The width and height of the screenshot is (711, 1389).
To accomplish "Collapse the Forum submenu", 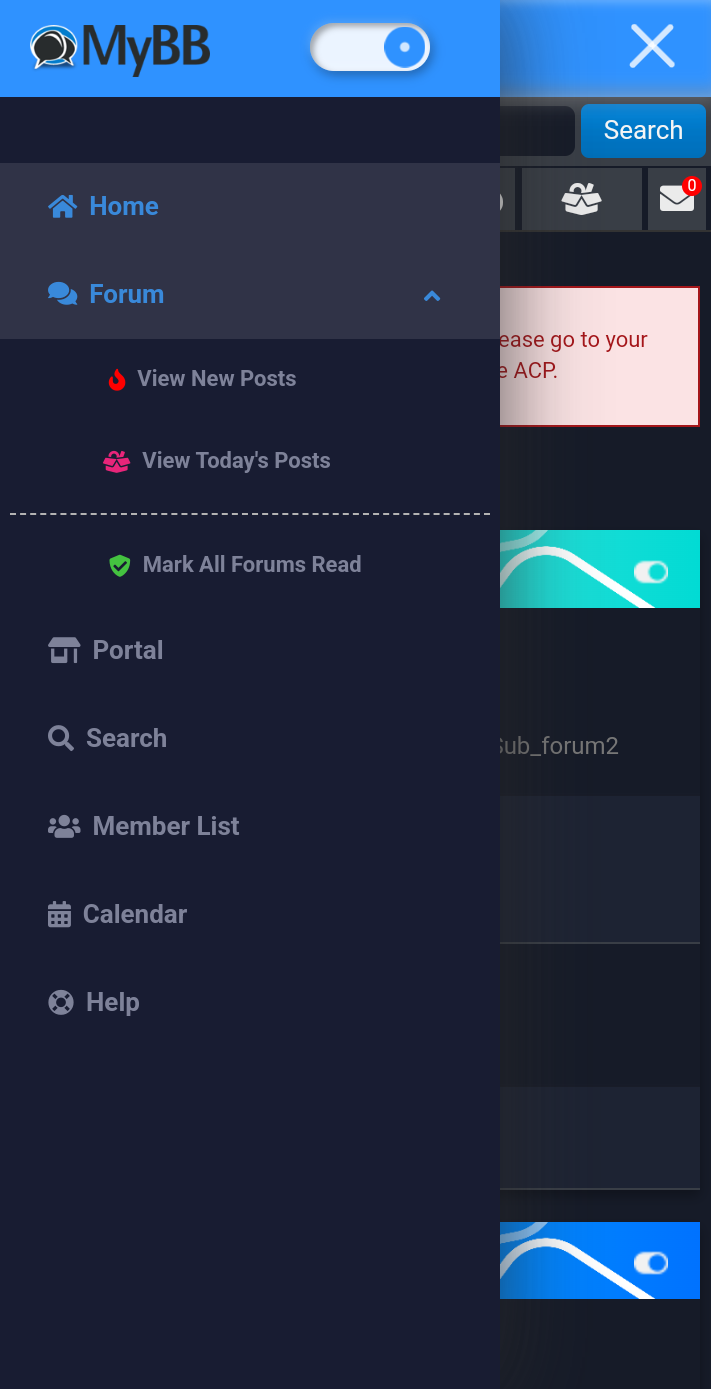I will tap(432, 296).
